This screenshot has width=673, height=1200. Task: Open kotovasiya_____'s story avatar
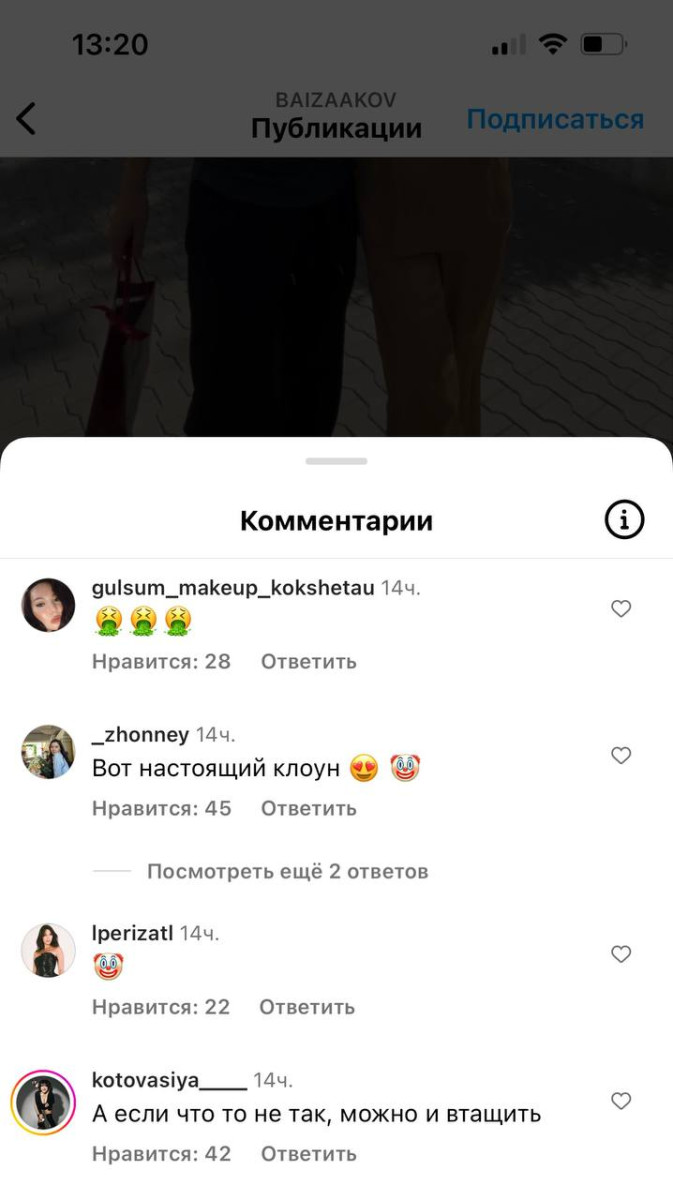coord(43,1102)
